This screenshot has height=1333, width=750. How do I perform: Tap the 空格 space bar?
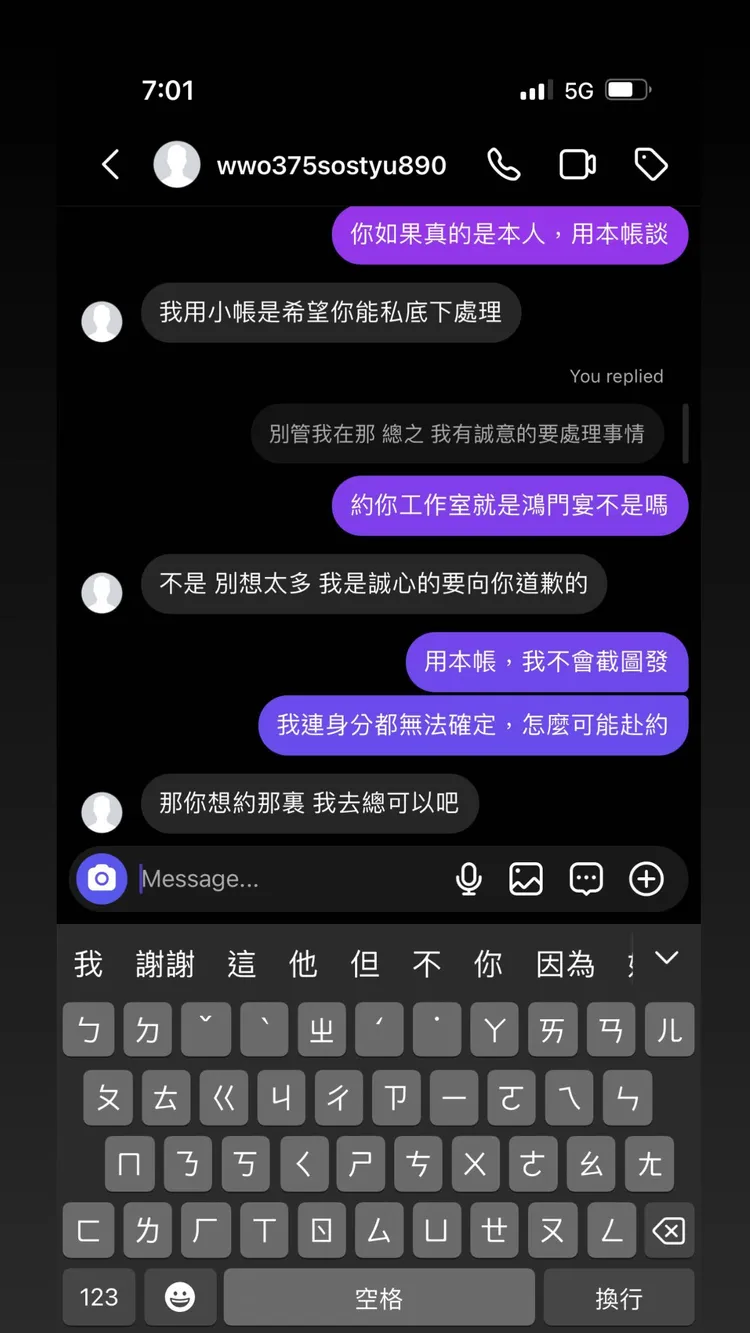click(378, 1297)
